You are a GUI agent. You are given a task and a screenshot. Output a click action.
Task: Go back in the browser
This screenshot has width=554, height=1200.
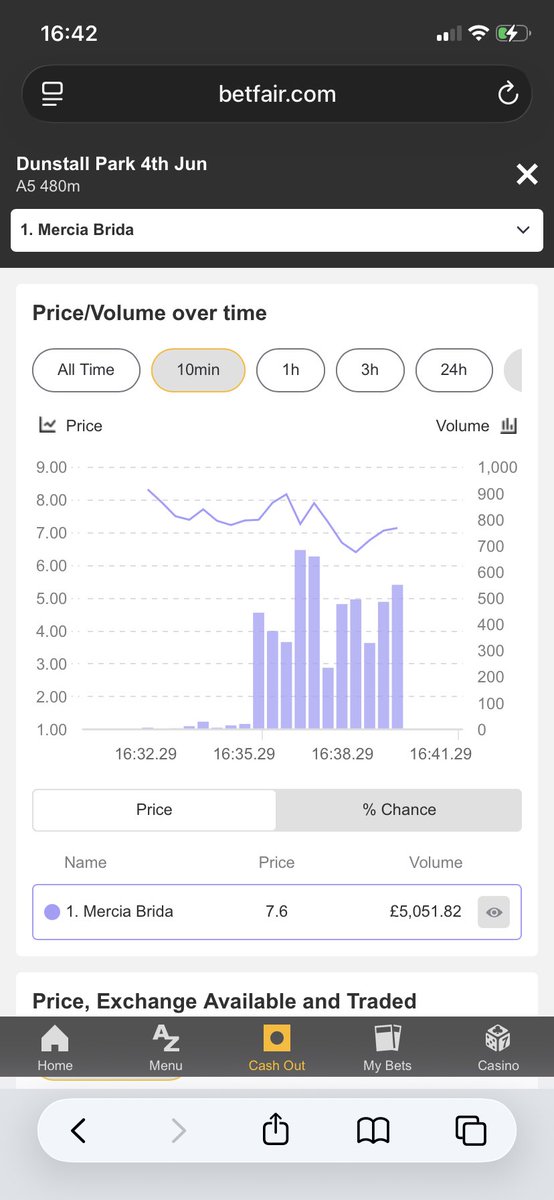78,1131
